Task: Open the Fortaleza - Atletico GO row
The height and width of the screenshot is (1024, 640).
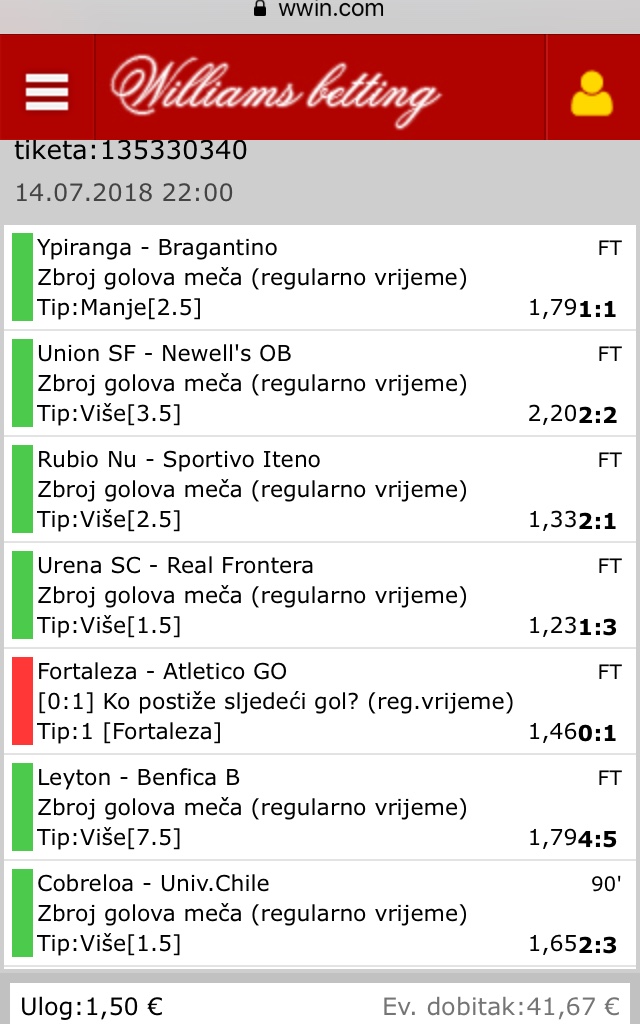Action: 320,702
